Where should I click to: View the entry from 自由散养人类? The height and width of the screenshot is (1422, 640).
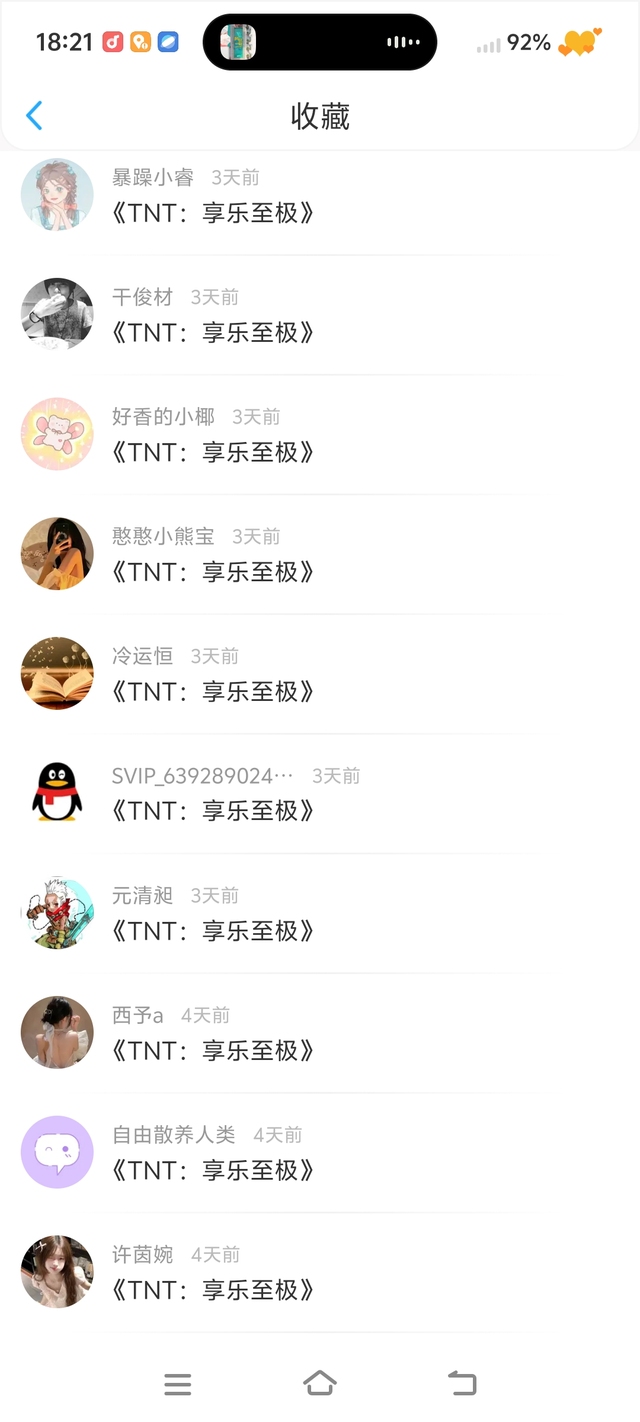tap(320, 1152)
